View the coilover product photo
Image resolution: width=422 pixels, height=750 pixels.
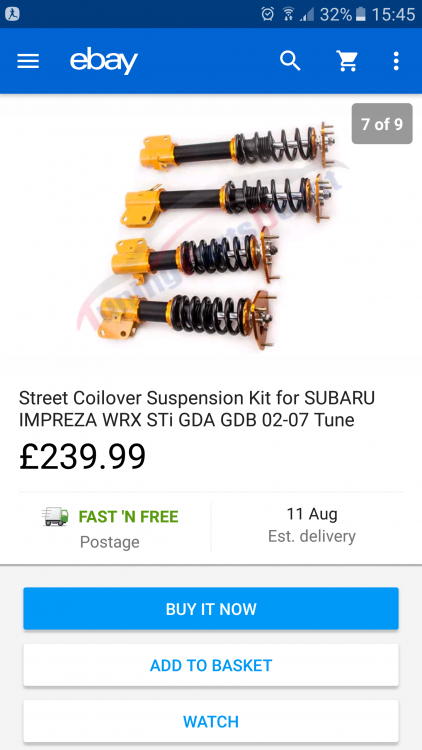pyautogui.click(x=211, y=234)
